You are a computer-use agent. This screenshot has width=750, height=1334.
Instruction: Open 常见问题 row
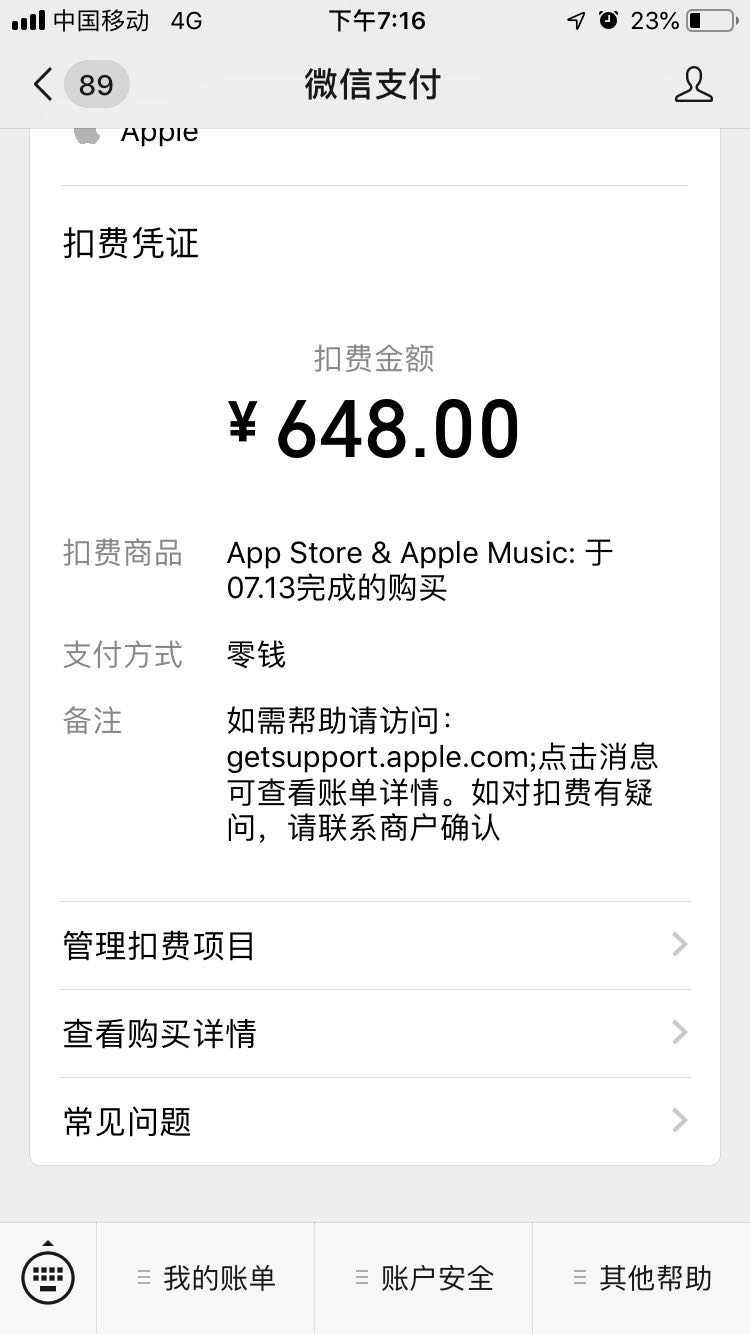pyautogui.click(x=375, y=1121)
